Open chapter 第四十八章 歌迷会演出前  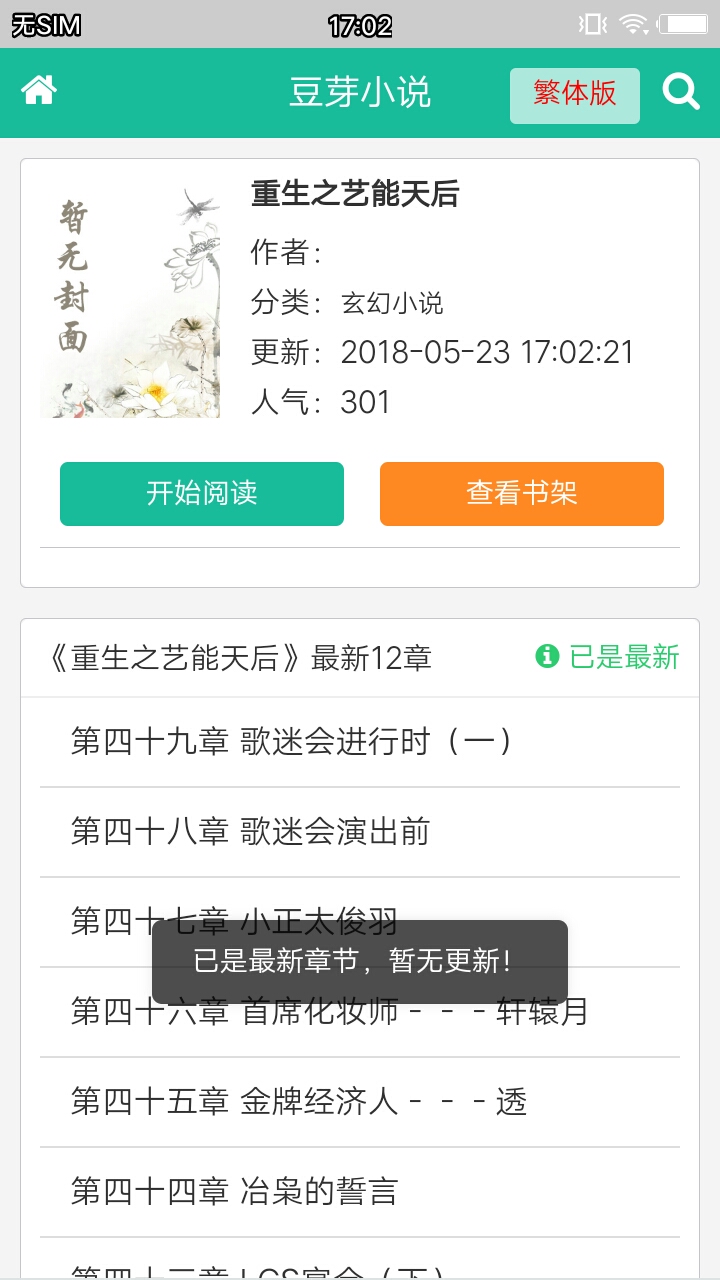[x=250, y=832]
